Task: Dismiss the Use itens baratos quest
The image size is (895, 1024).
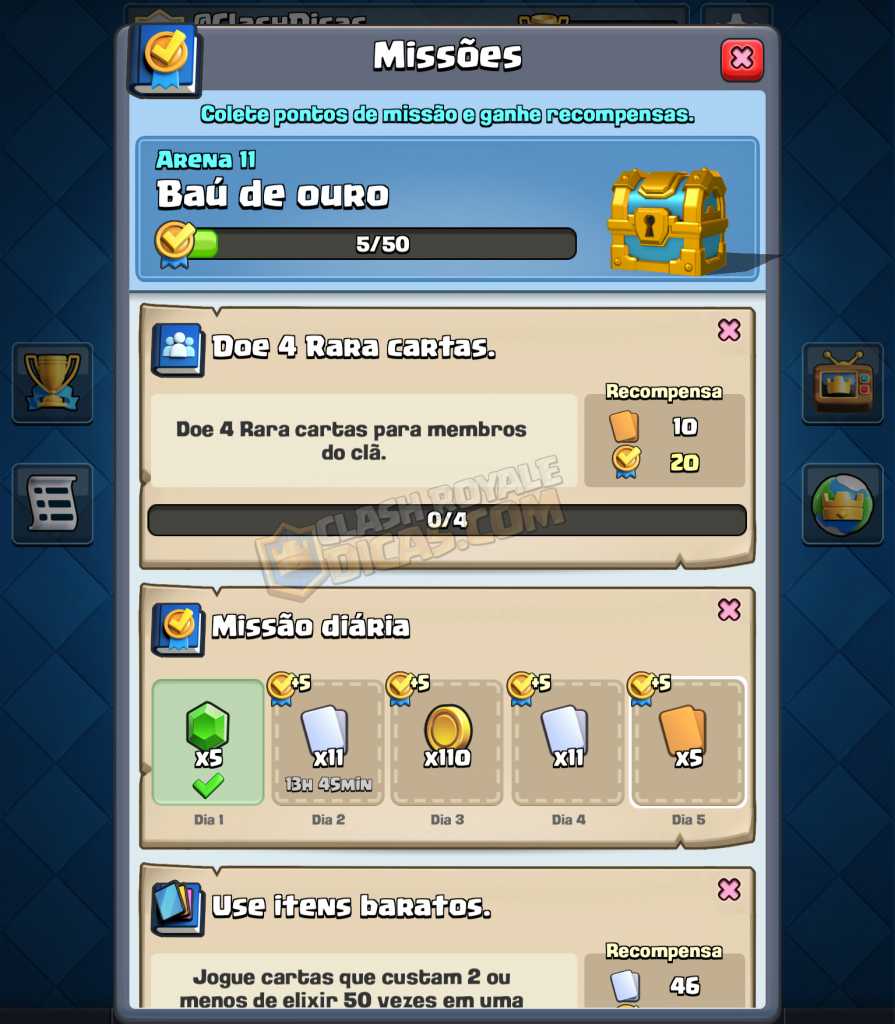Action: tap(729, 889)
